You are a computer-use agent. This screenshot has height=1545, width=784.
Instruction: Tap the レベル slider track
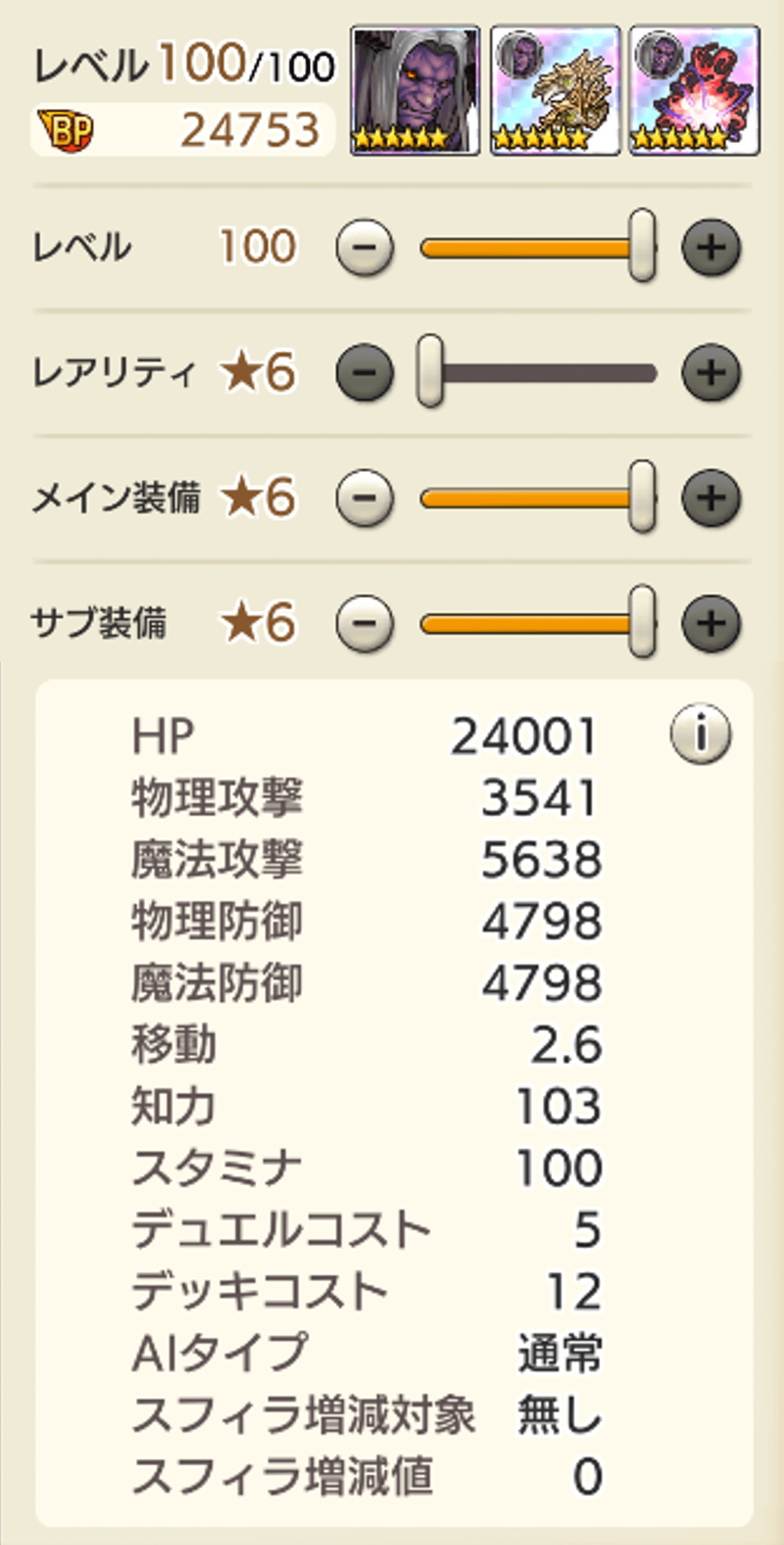pyautogui.click(x=529, y=248)
